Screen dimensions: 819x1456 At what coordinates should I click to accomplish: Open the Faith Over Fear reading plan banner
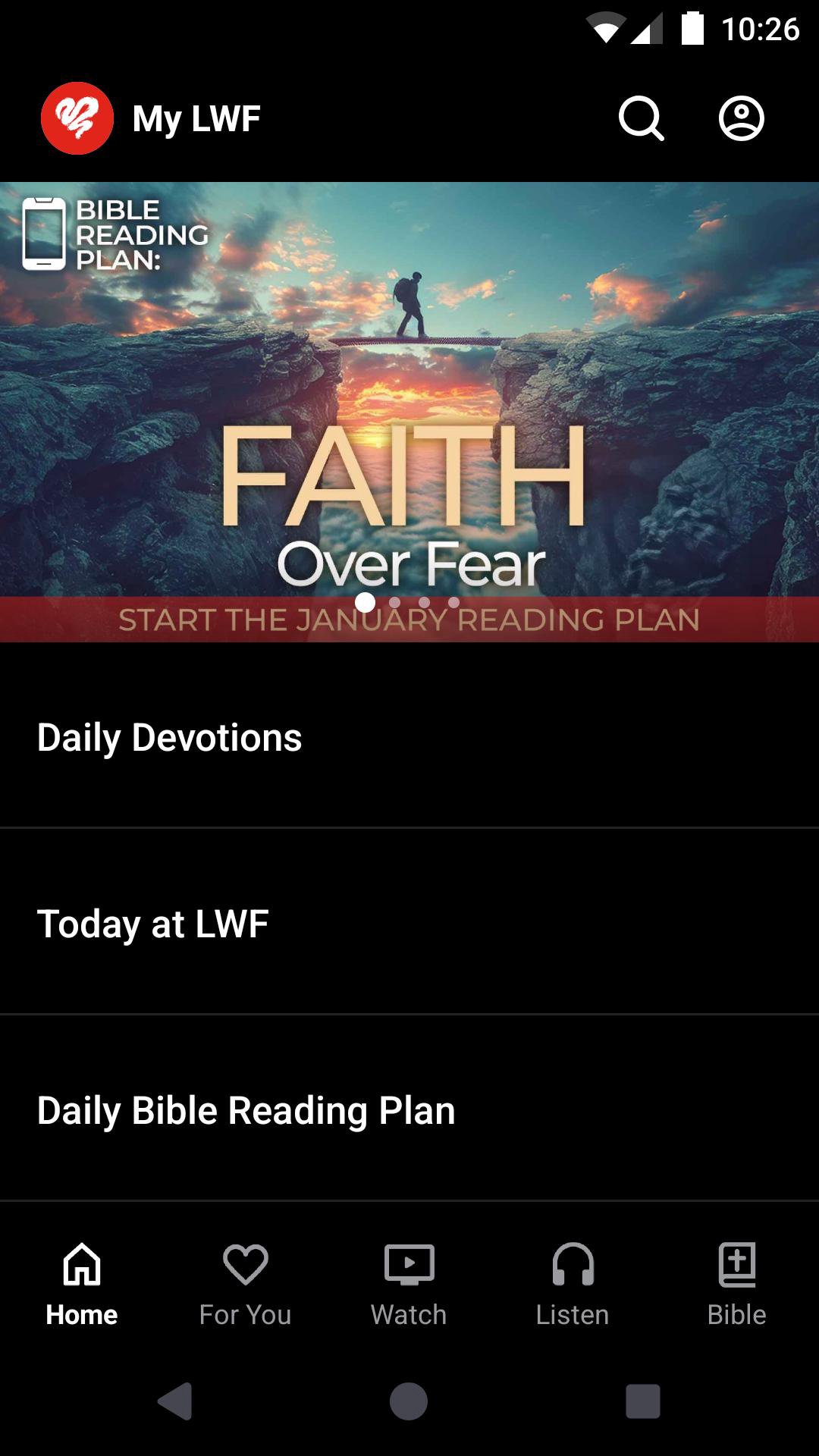pos(409,411)
